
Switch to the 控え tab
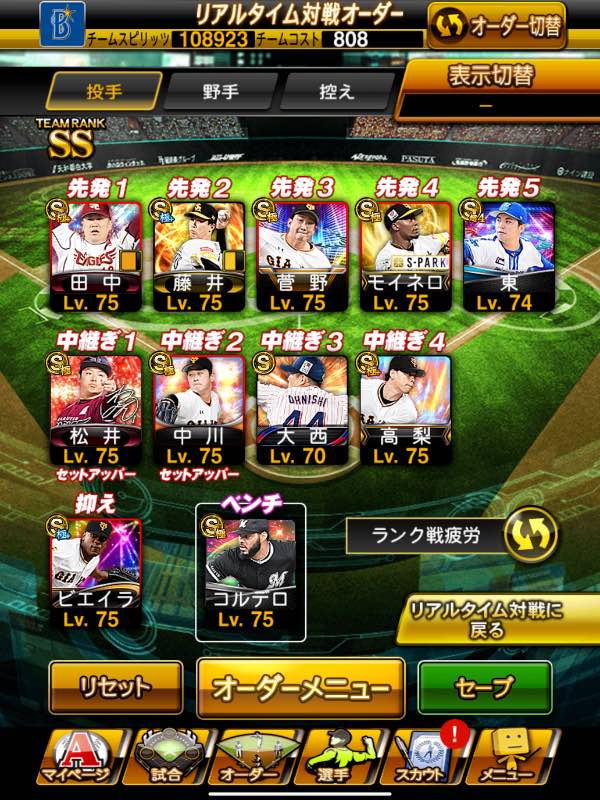[x=335, y=90]
